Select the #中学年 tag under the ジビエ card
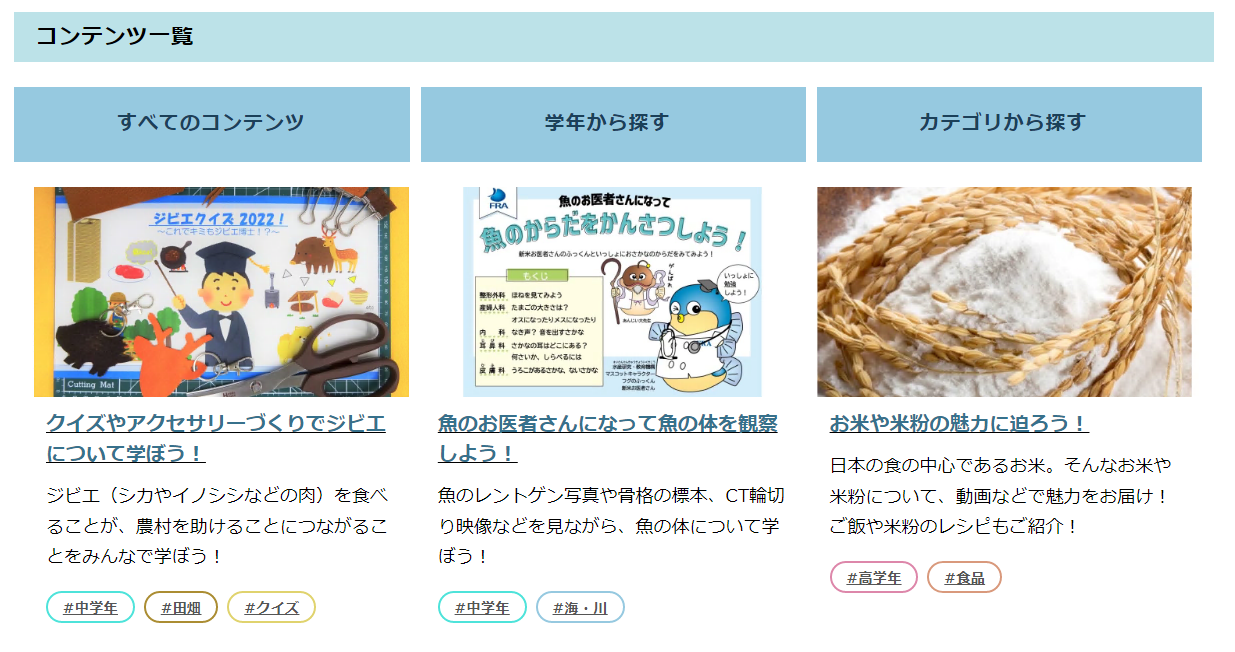Screen dimensions: 1235x652 pyautogui.click(x=90, y=607)
